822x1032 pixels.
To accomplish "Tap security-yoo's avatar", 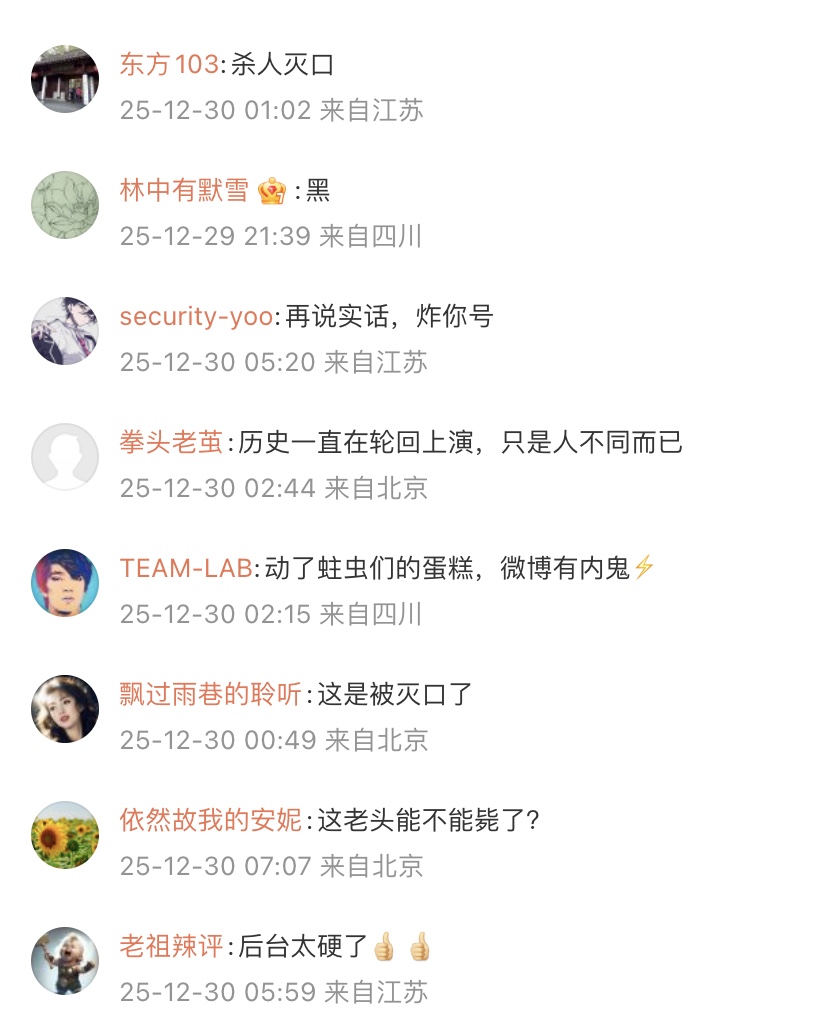I will [65, 331].
